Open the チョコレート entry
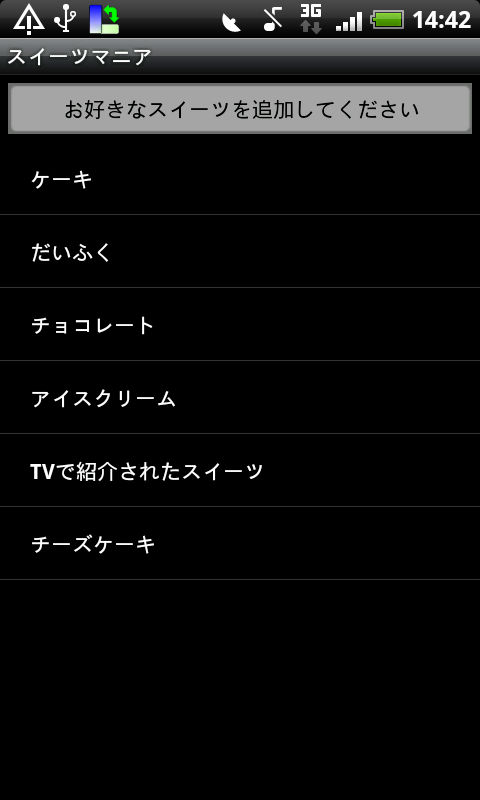This screenshot has height=800, width=480. [240, 324]
